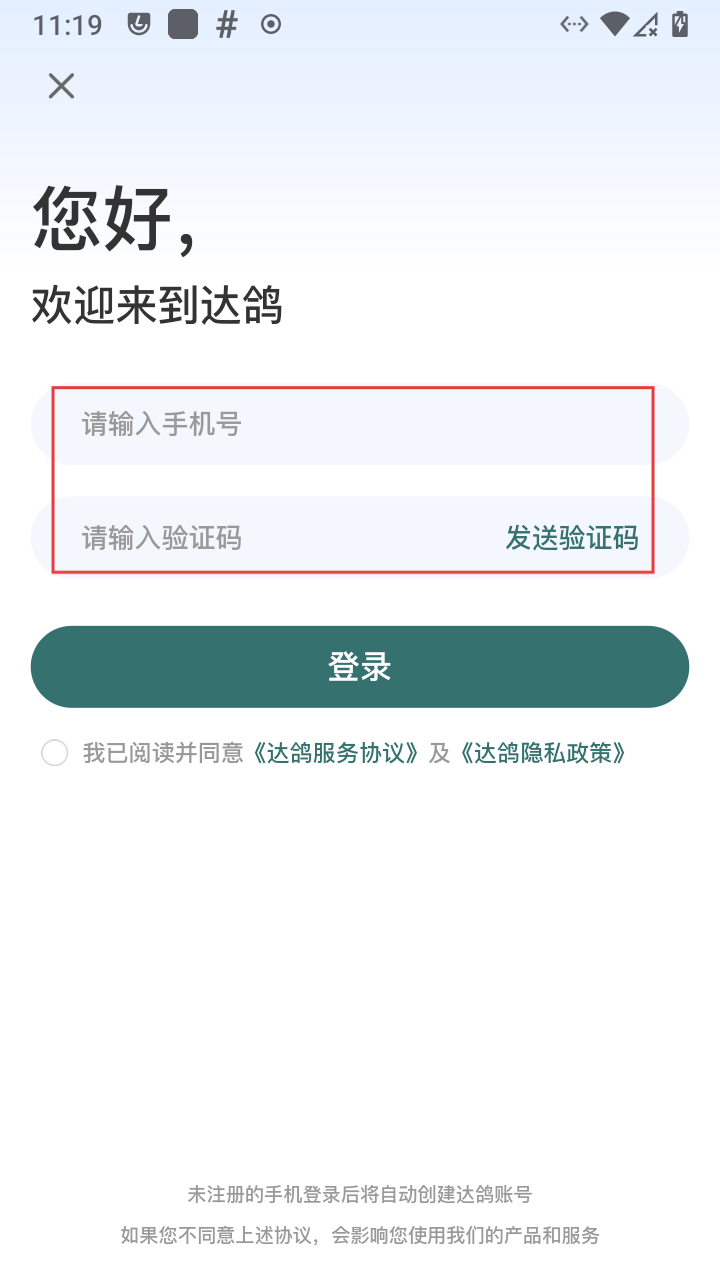The height and width of the screenshot is (1280, 720).
Task: Tap the phone number input field
Action: click(x=360, y=424)
